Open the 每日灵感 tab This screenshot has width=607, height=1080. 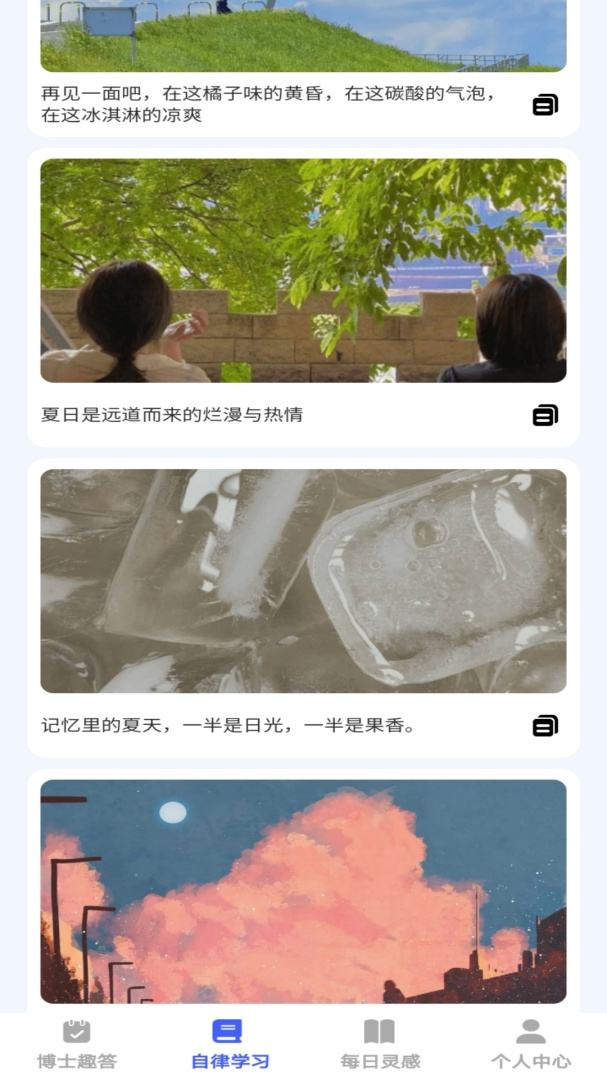click(x=379, y=1044)
